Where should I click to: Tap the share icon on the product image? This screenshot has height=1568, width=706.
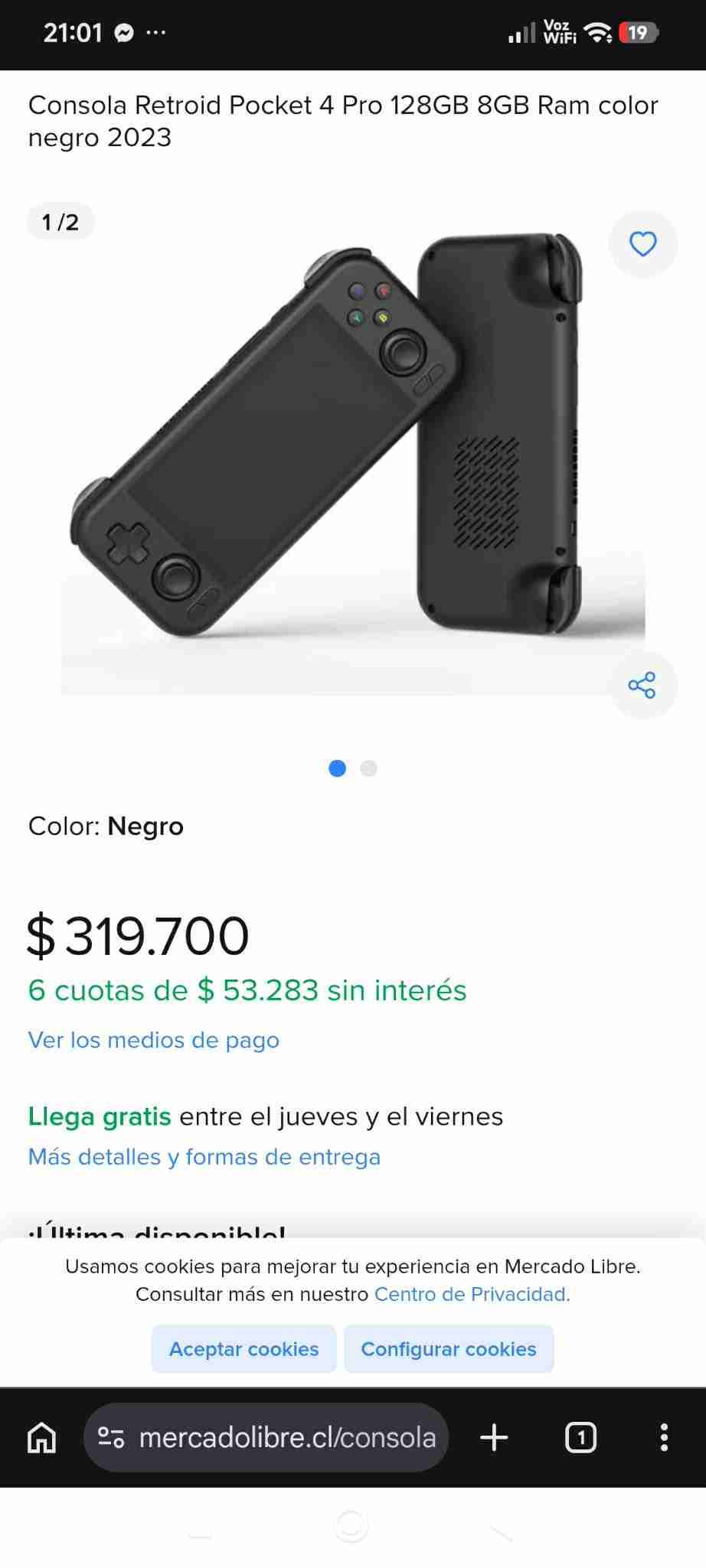pos(642,686)
